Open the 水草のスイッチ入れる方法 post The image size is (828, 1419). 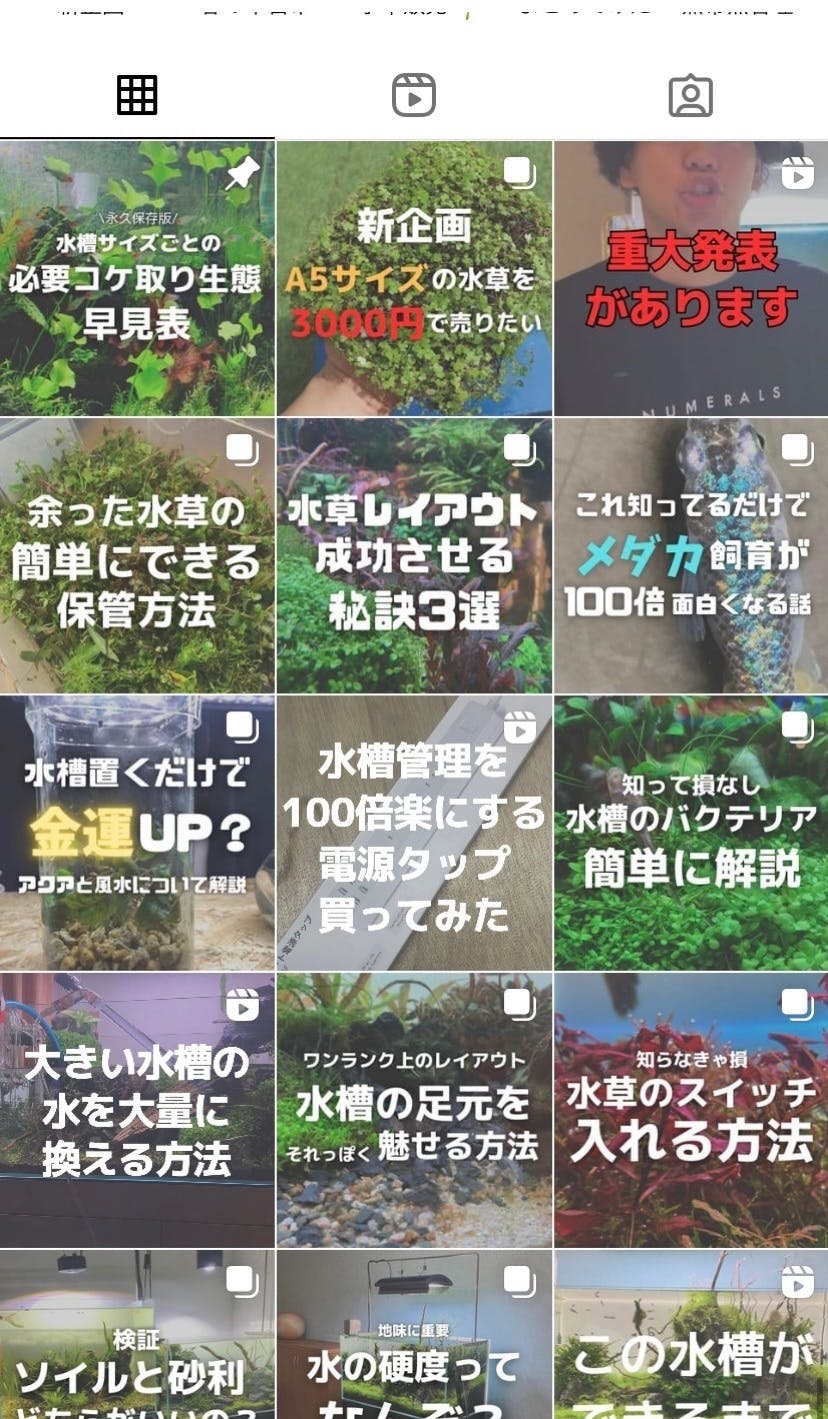tap(691, 1109)
